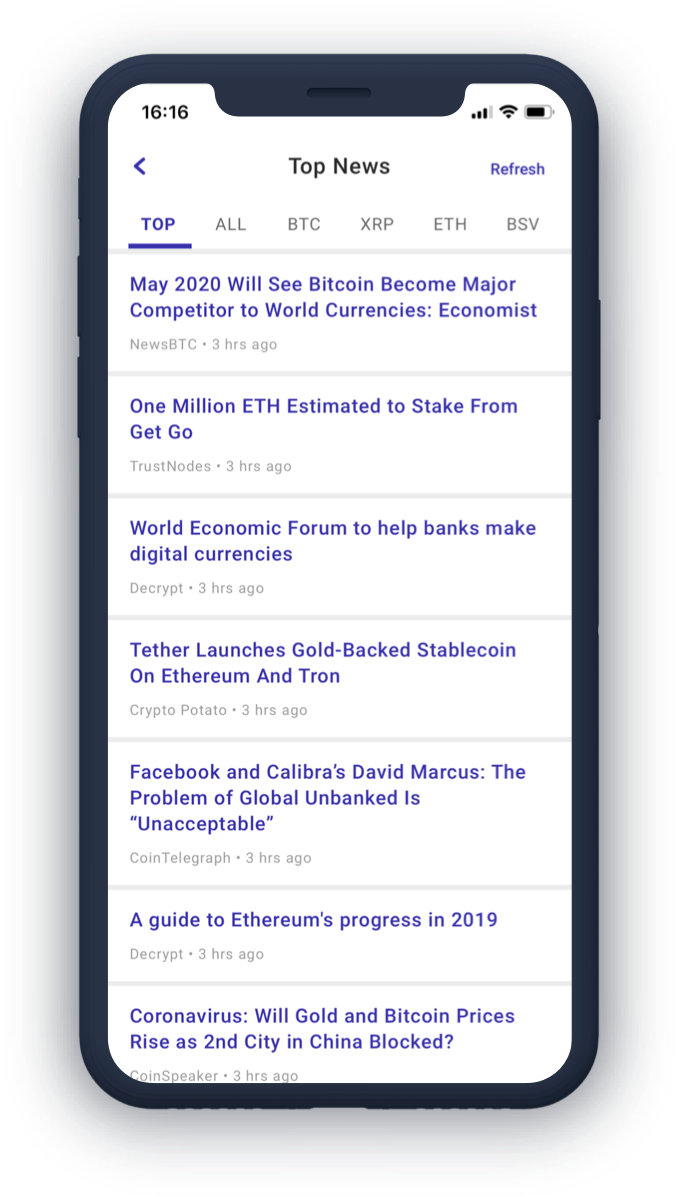Viewport: 678px width, 1198px height.
Task: Open the World Economic Forum article
Action: [x=332, y=541]
